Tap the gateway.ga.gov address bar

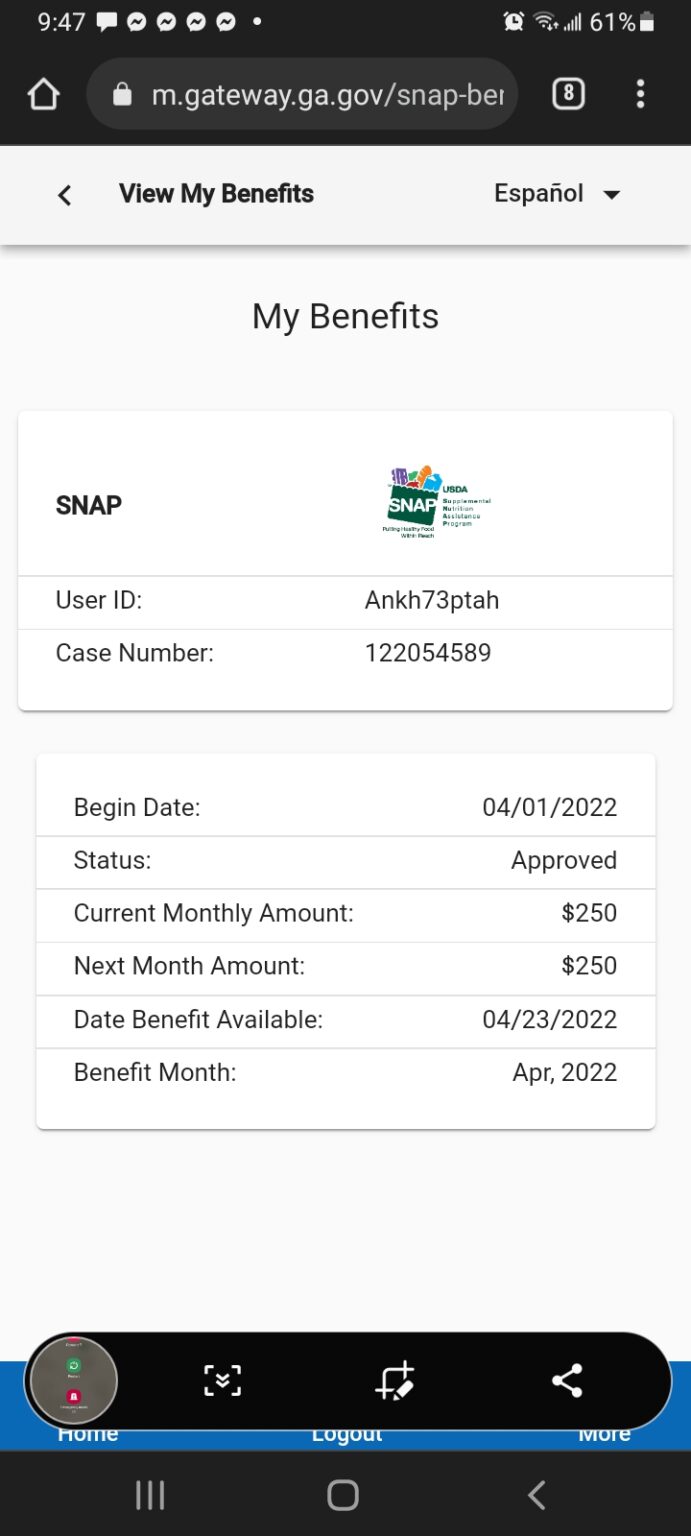pos(302,95)
